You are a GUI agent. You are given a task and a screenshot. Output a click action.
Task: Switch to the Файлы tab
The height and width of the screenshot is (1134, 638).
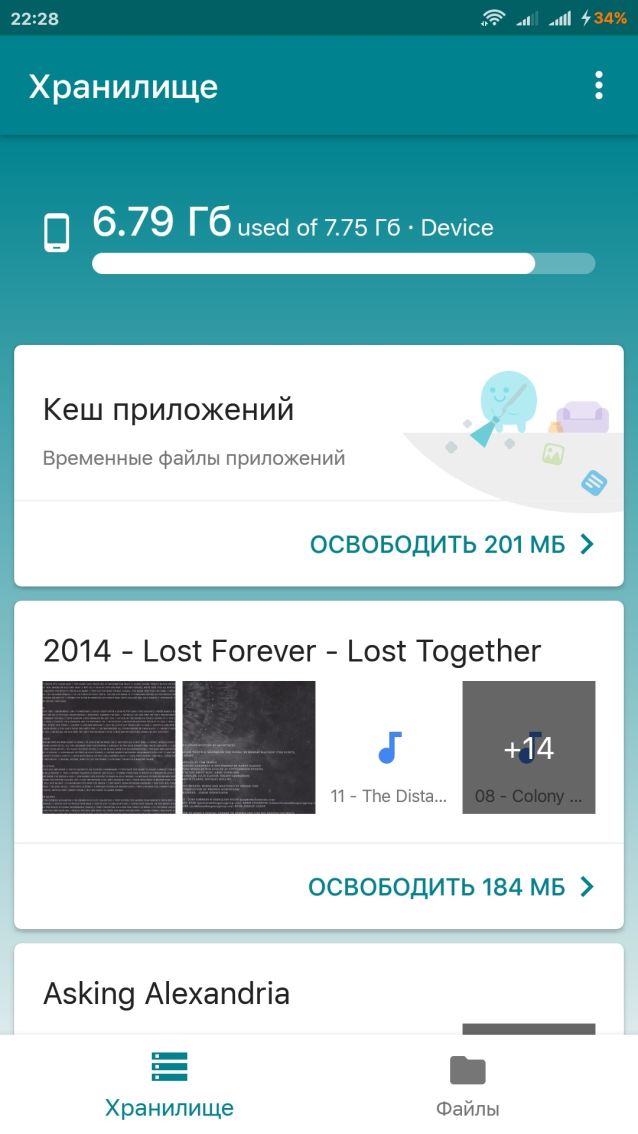click(x=467, y=1086)
